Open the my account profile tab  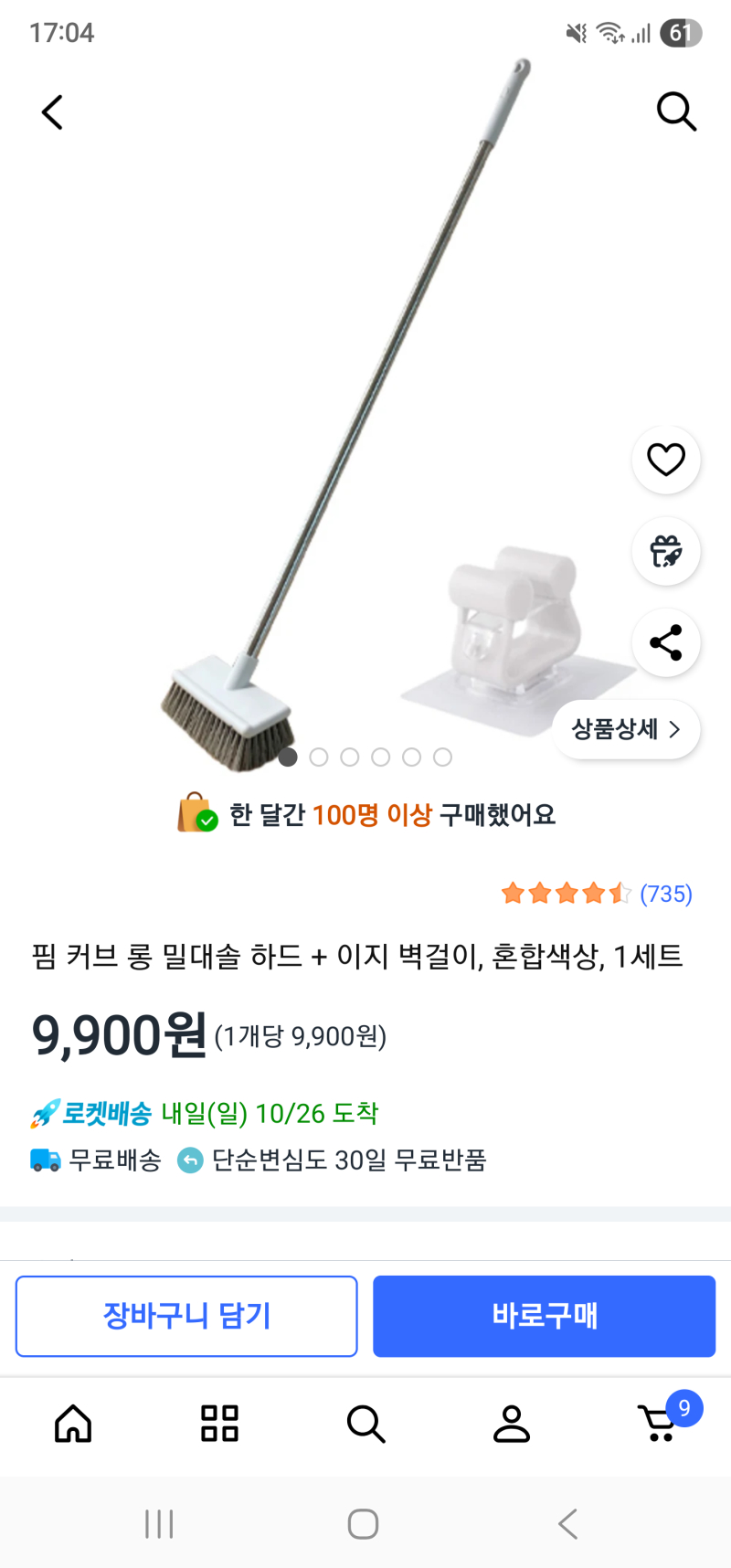tap(512, 1424)
